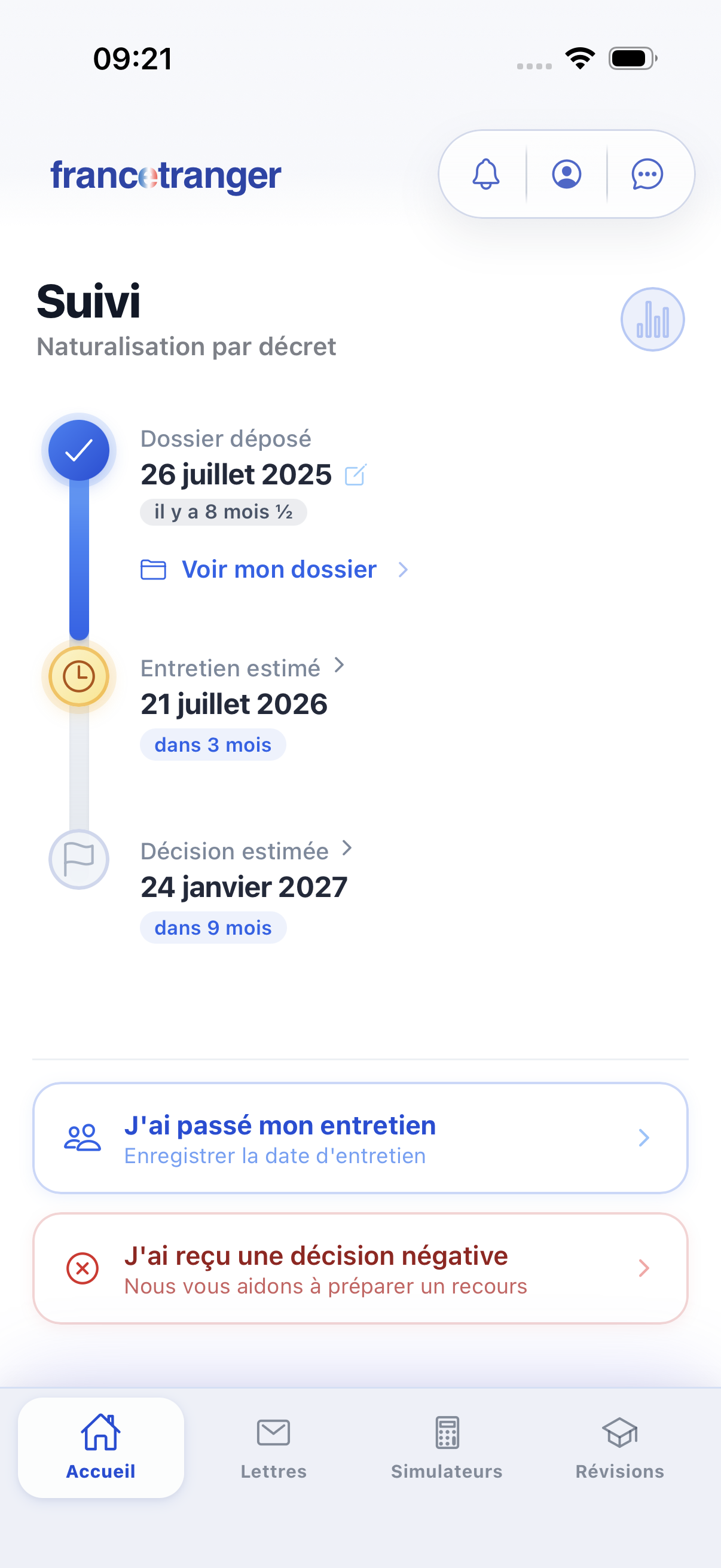Viewport: 721px width, 1568px height.
Task: Expand the Décision estimée chevron
Action: pos(347,847)
